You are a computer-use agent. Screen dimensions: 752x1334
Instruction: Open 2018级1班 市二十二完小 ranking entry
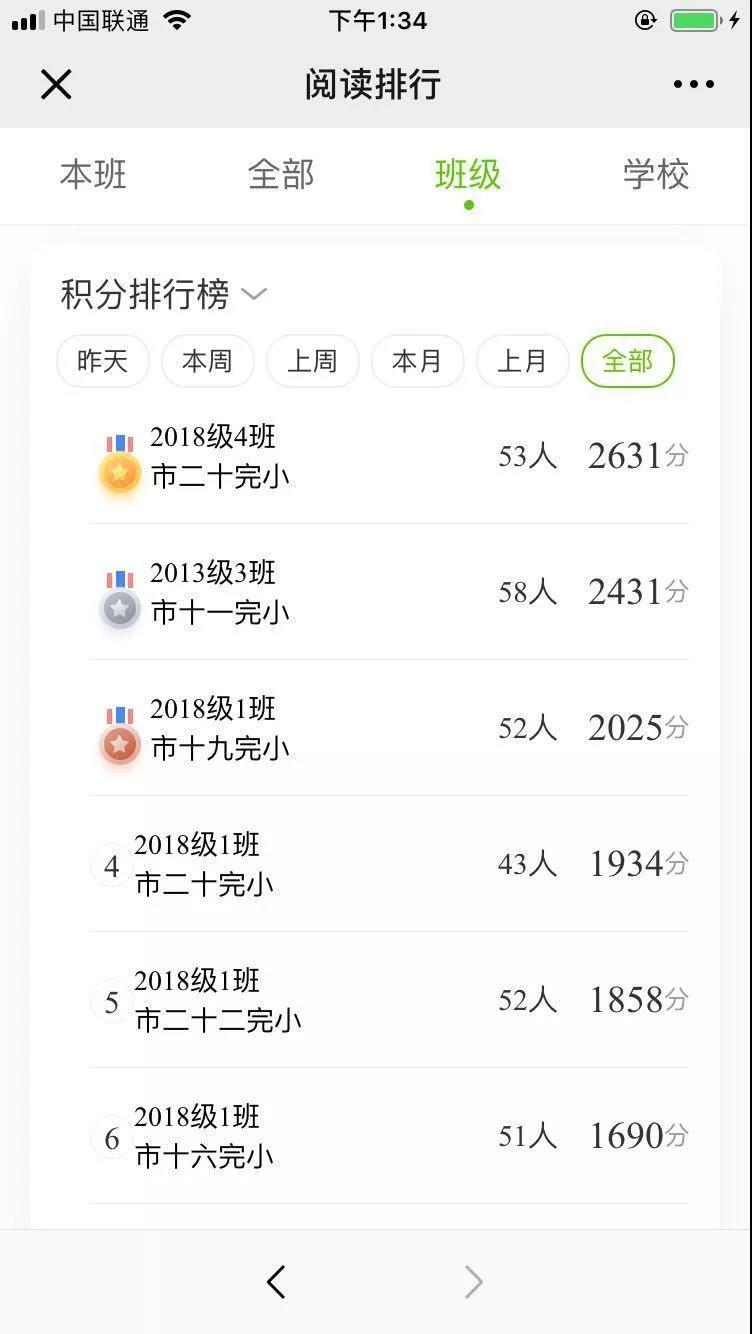pyautogui.click(x=388, y=1001)
